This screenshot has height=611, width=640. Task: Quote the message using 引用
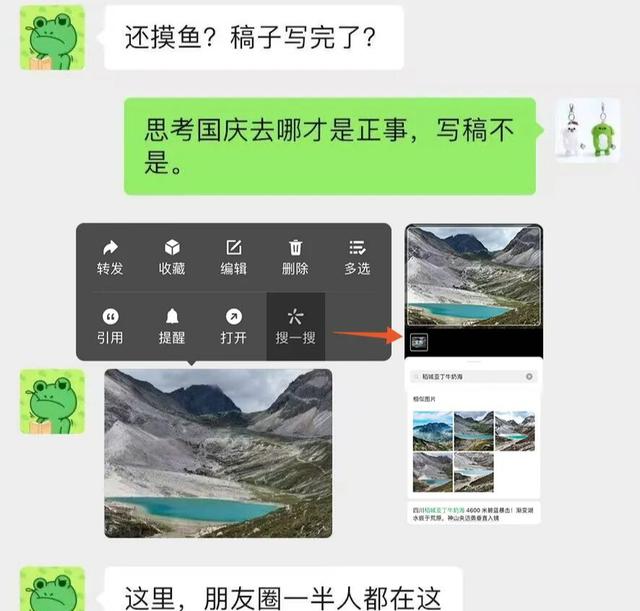(x=110, y=326)
